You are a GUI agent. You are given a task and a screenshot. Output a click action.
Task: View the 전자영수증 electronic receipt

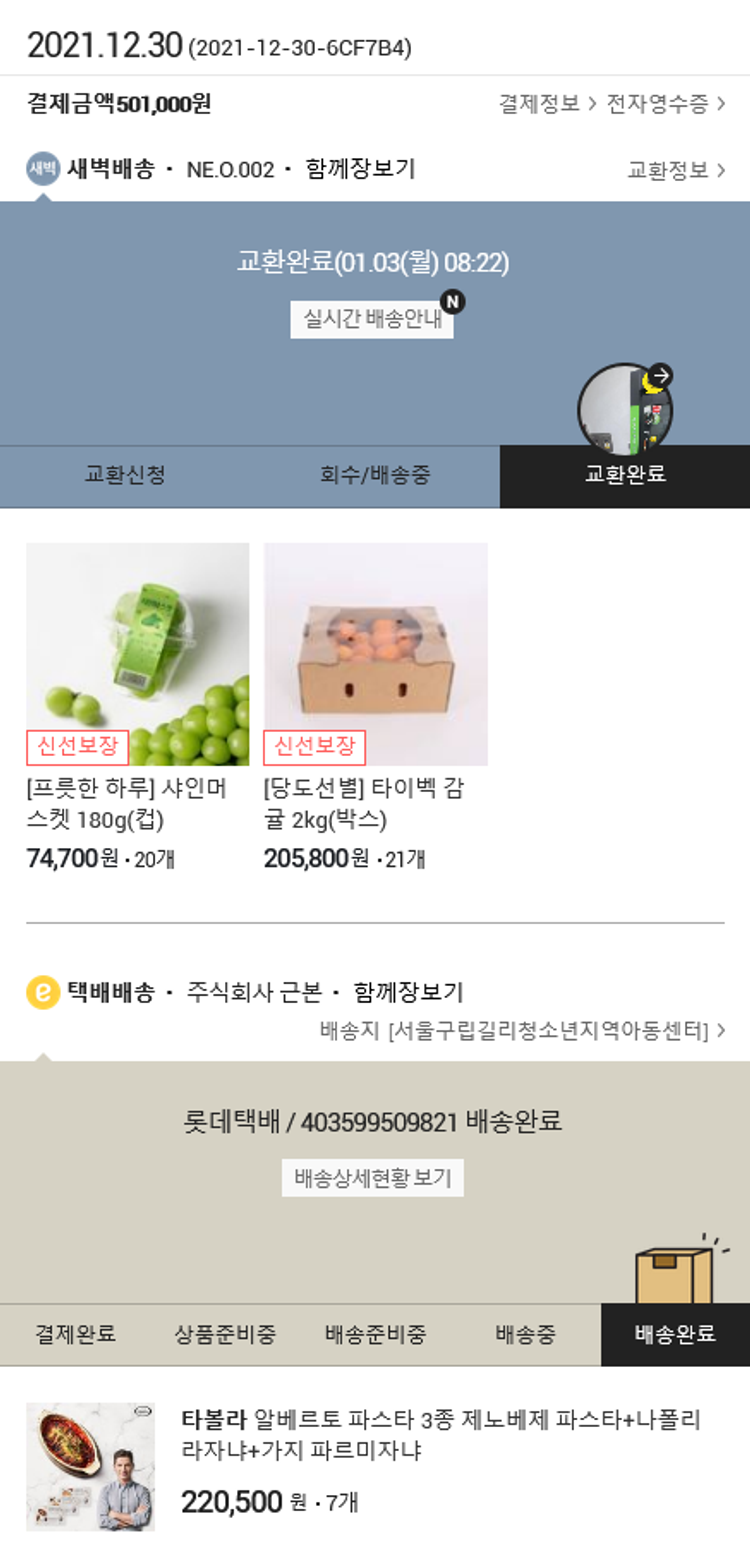665,104
